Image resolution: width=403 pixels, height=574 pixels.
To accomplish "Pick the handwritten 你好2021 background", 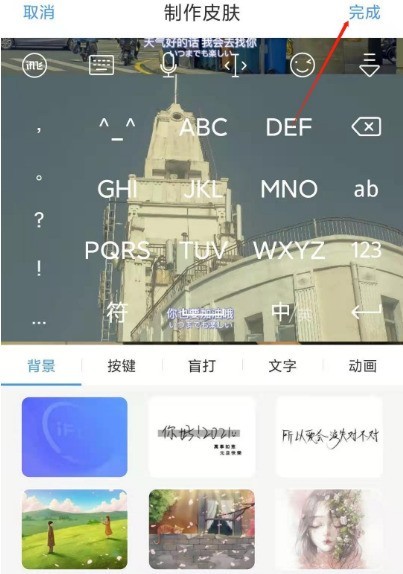I will [x=202, y=437].
